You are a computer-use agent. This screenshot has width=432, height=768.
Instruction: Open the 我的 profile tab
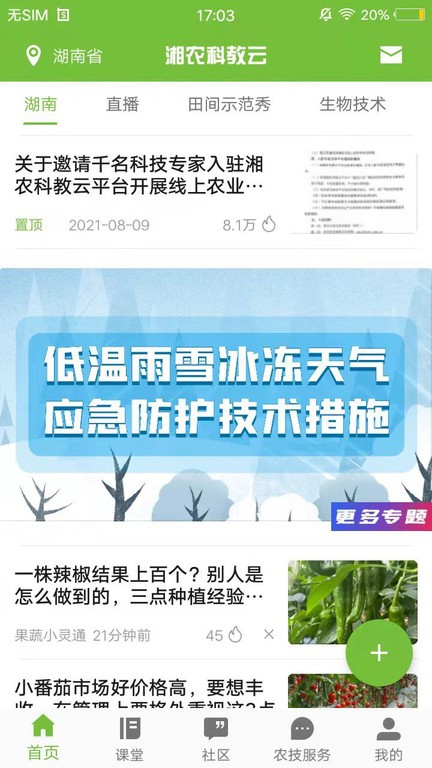tap(388, 739)
